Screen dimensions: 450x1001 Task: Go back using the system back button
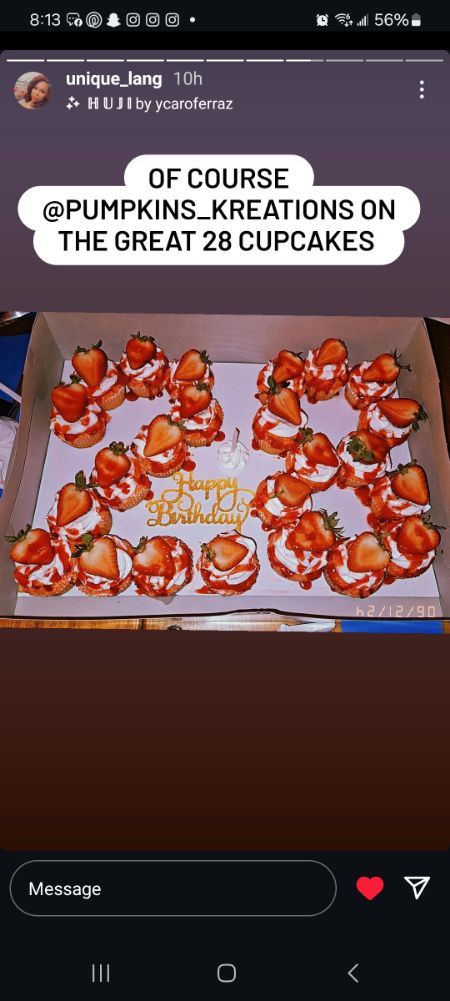tap(353, 973)
